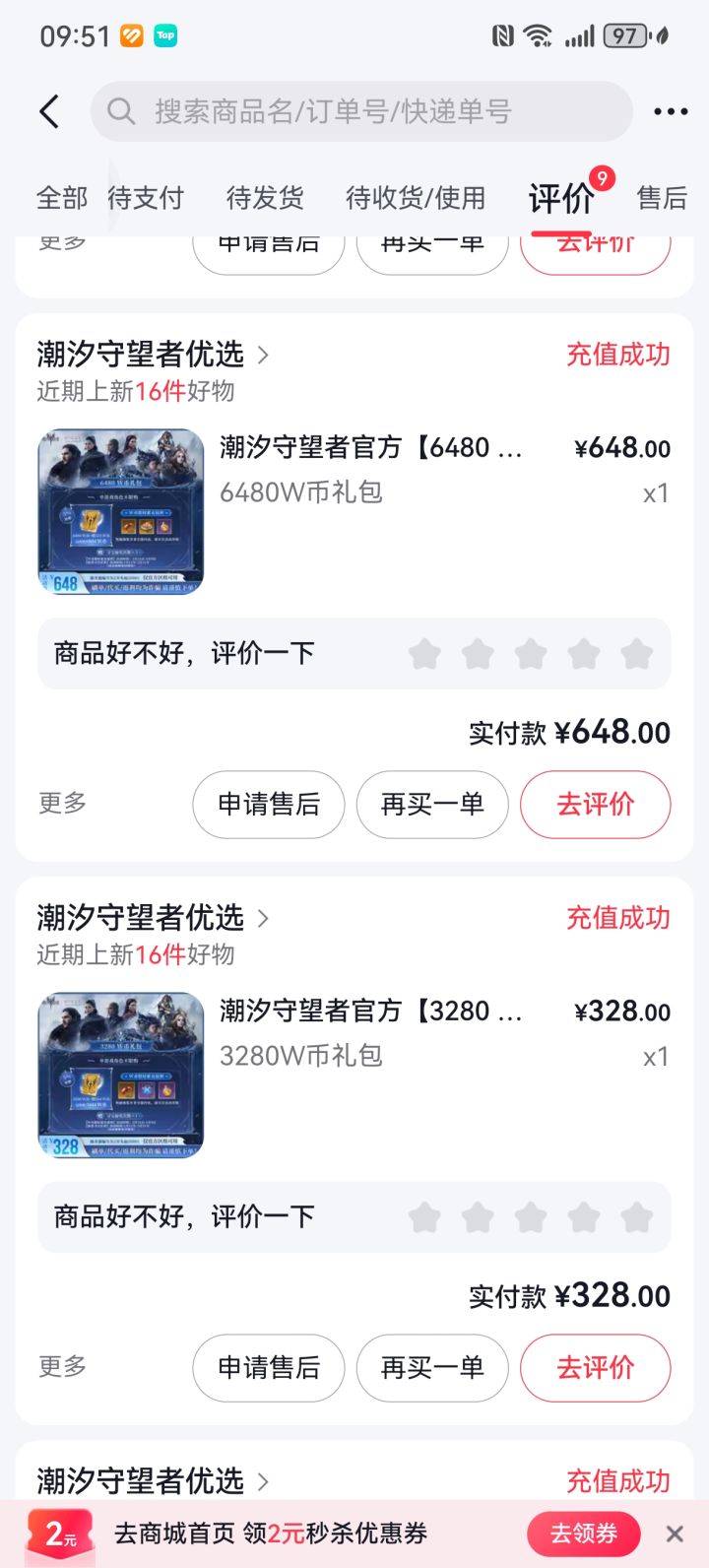Tap 再买一单 on the 3280 order

coord(431,1368)
